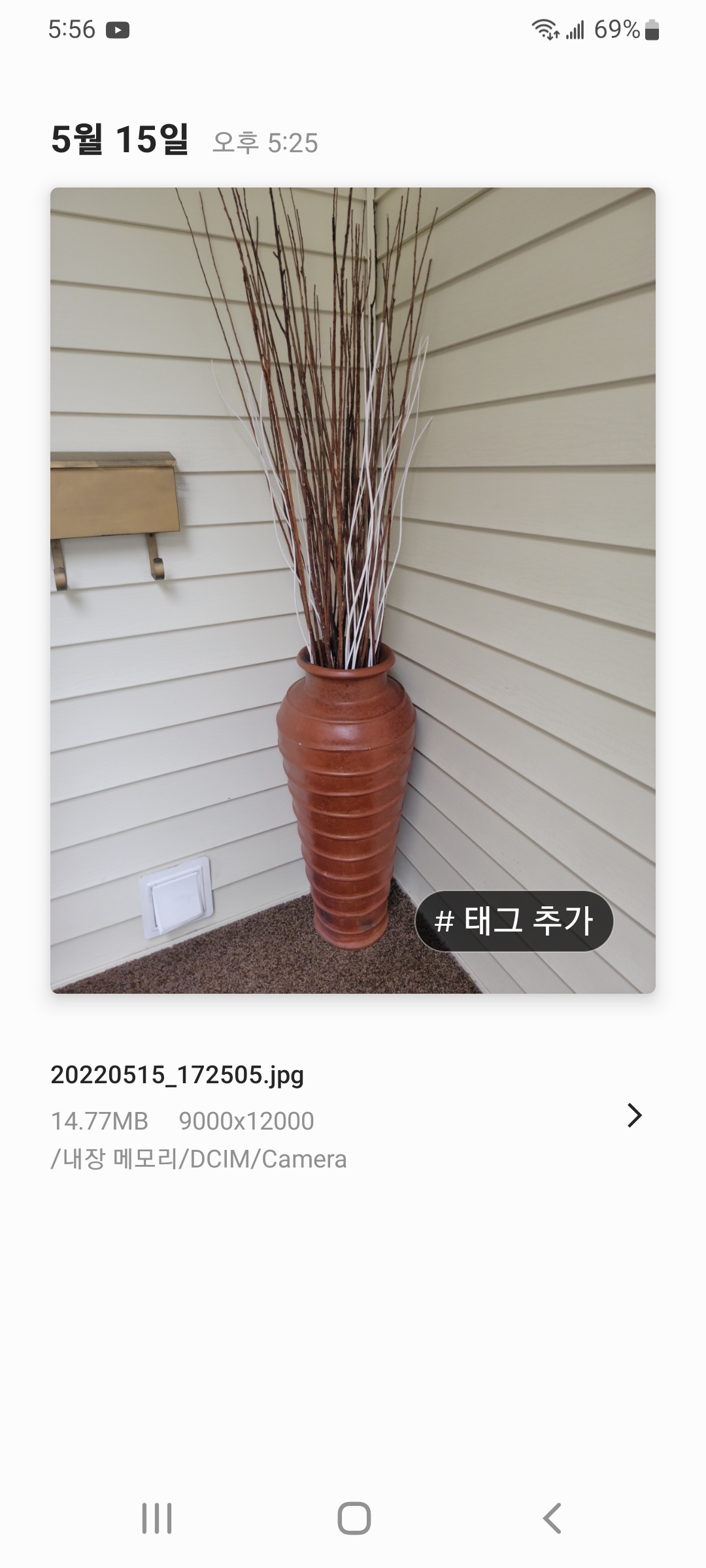
Task: Open the file details chevron for 20220515_172505.jpg
Action: pos(634,1115)
